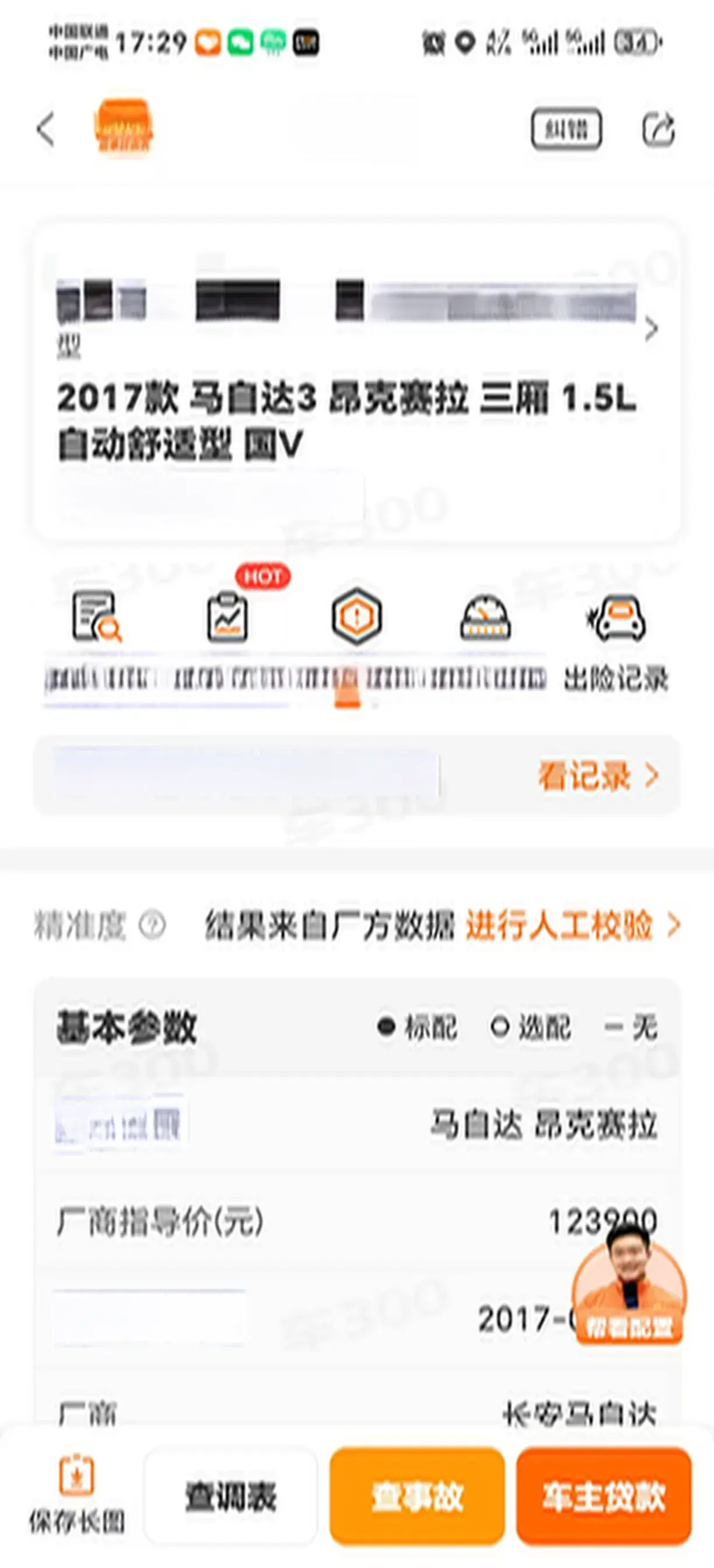Viewport: 714px width, 1568px height.
Task: Tap the 查事故 accident check button
Action: (417, 1497)
